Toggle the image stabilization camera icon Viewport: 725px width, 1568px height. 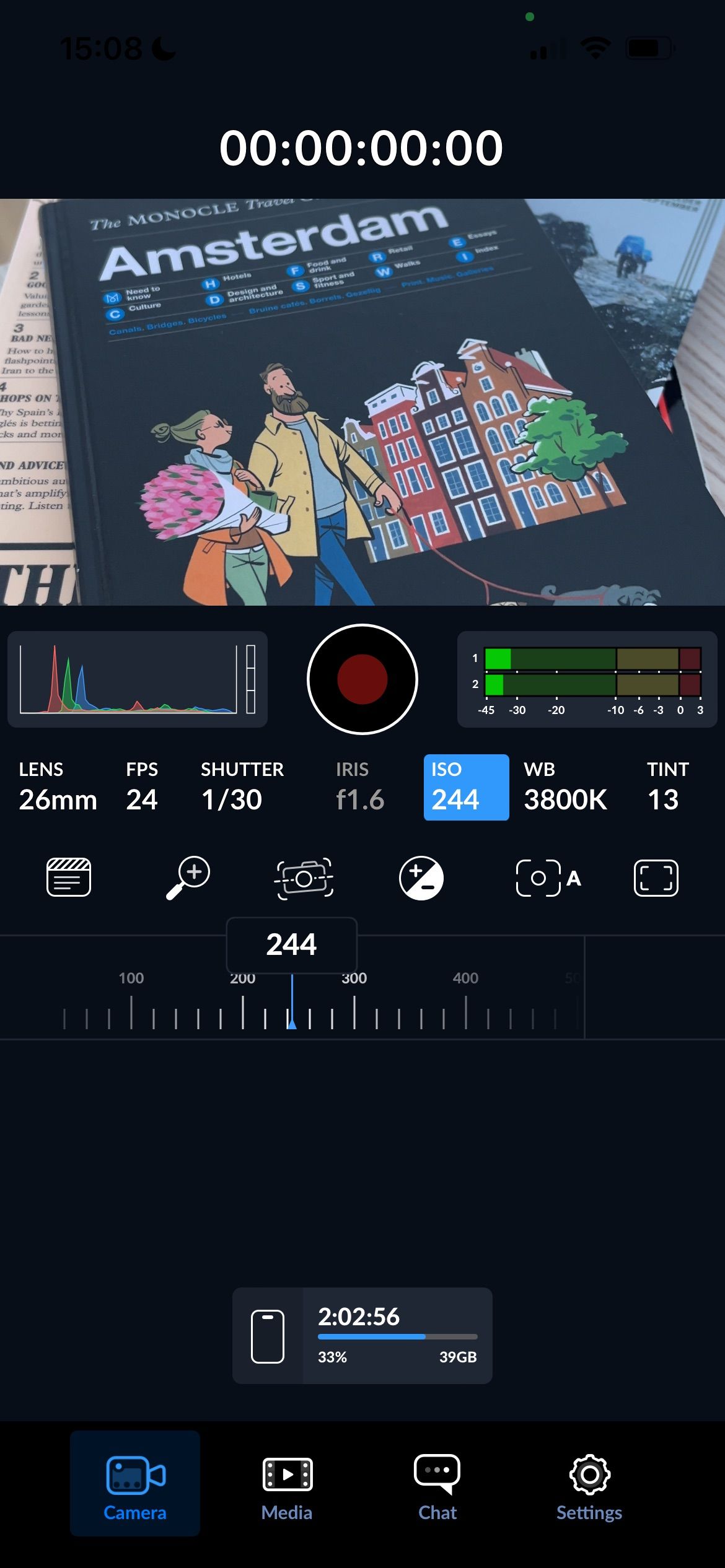click(x=304, y=877)
